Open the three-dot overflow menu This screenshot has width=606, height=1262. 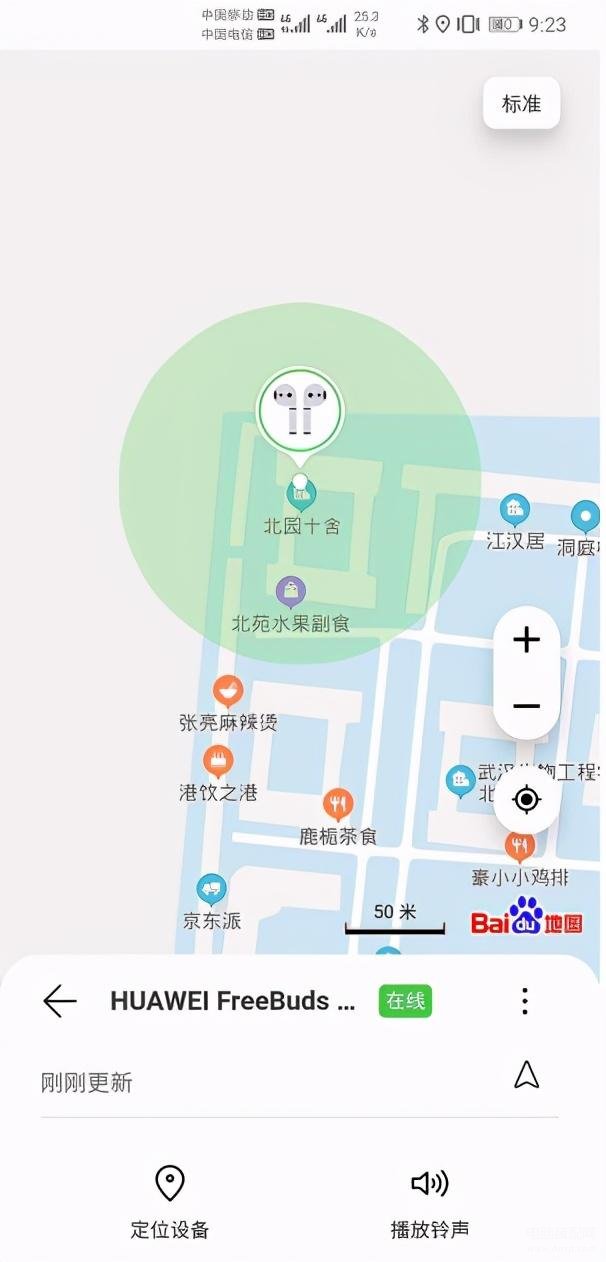coord(525,1001)
